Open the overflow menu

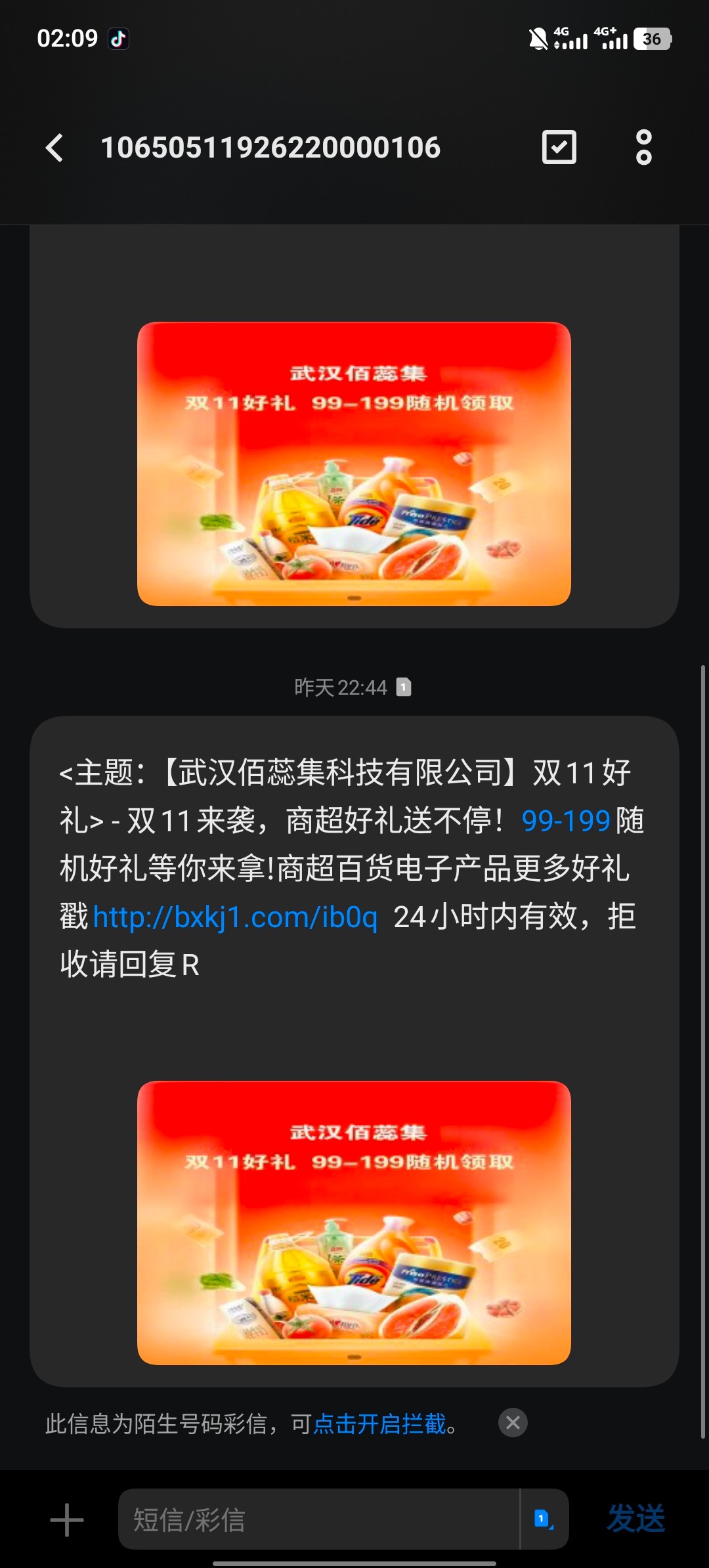point(643,147)
